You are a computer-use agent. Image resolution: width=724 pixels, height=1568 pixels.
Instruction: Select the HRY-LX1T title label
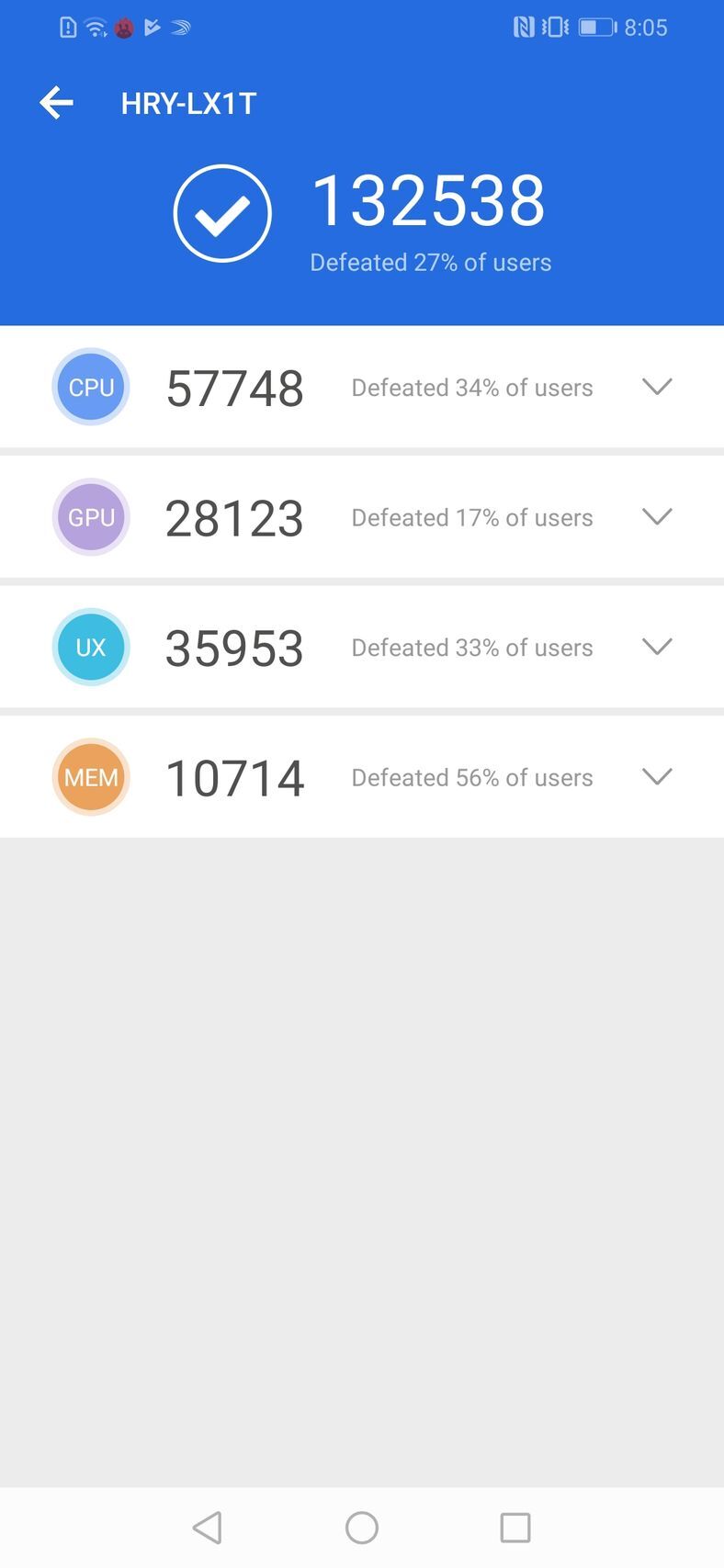click(x=187, y=102)
